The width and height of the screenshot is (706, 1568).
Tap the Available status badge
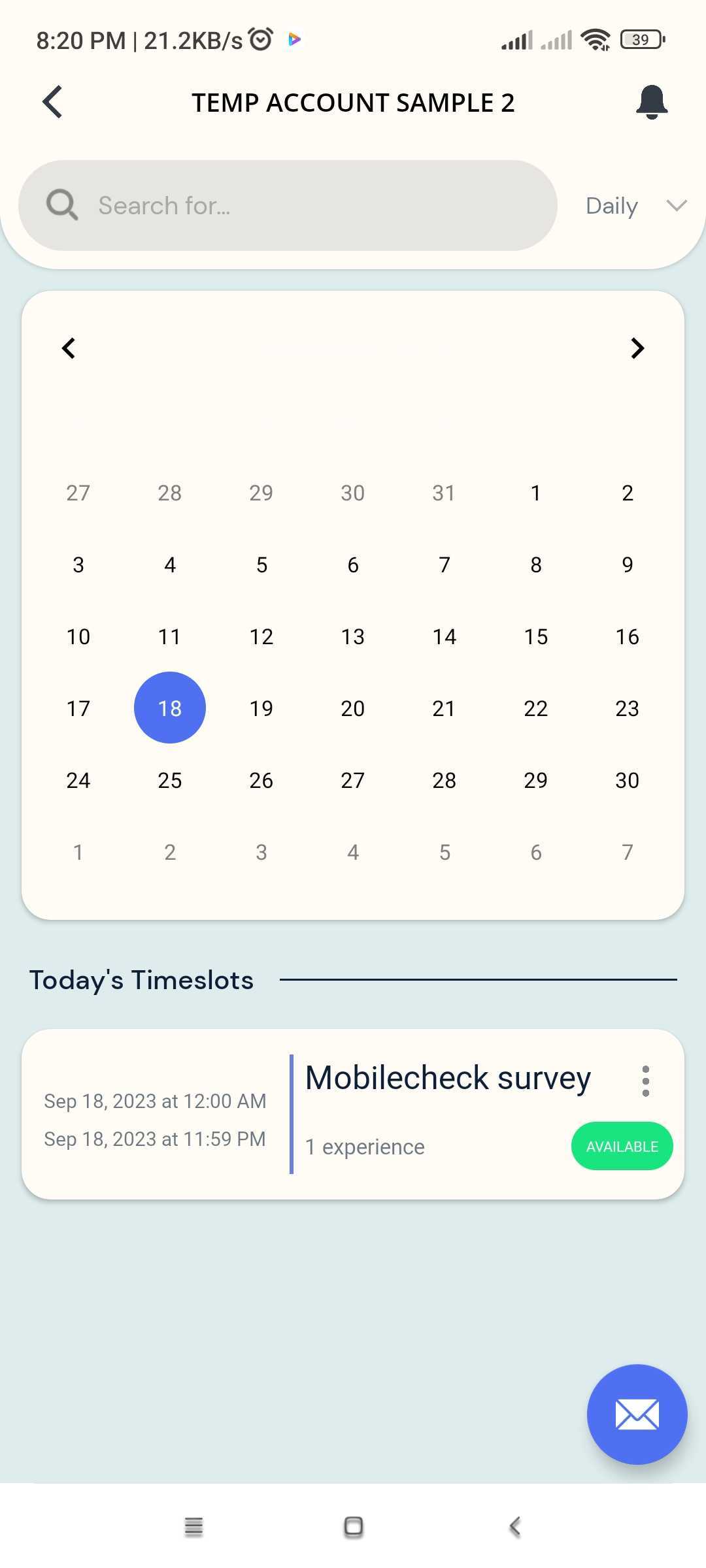pos(622,1146)
